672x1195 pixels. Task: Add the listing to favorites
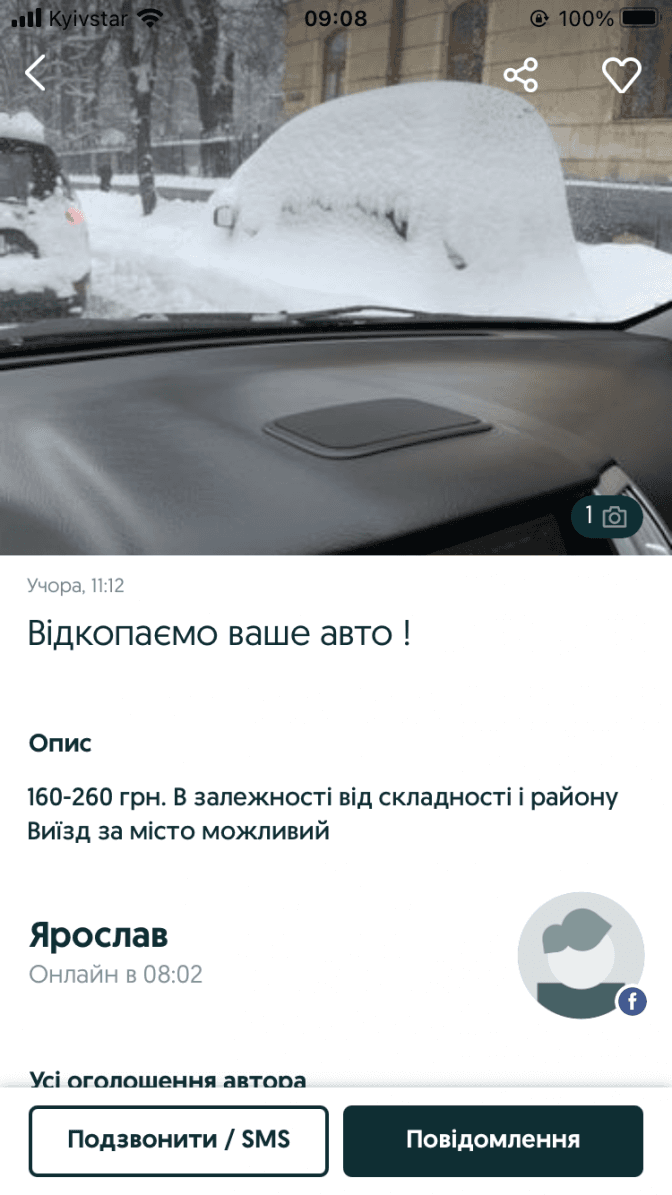point(621,75)
